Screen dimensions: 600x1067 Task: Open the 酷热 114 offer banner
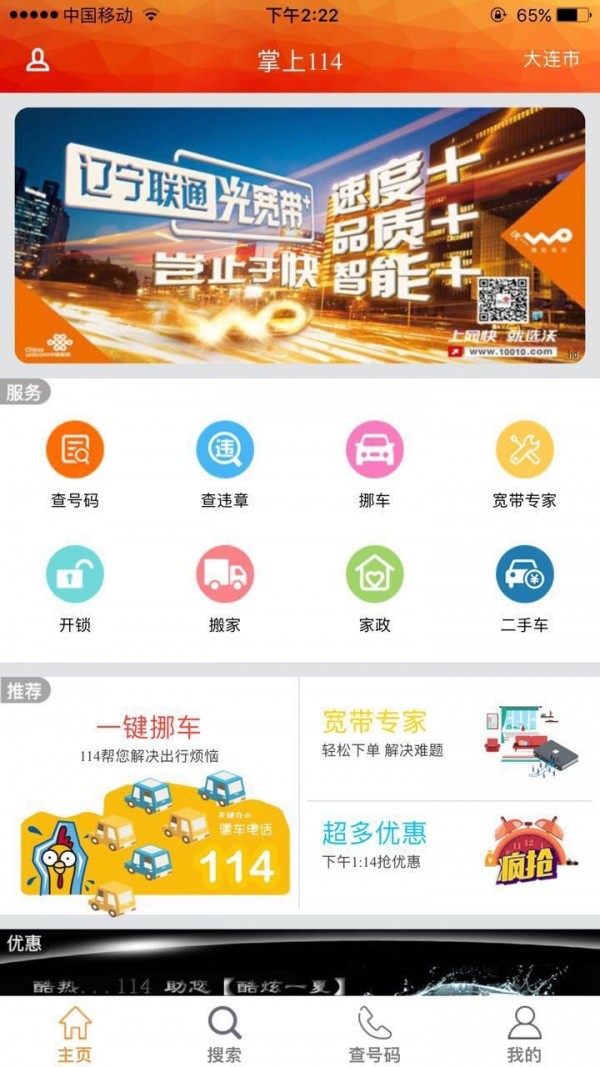coord(300,975)
